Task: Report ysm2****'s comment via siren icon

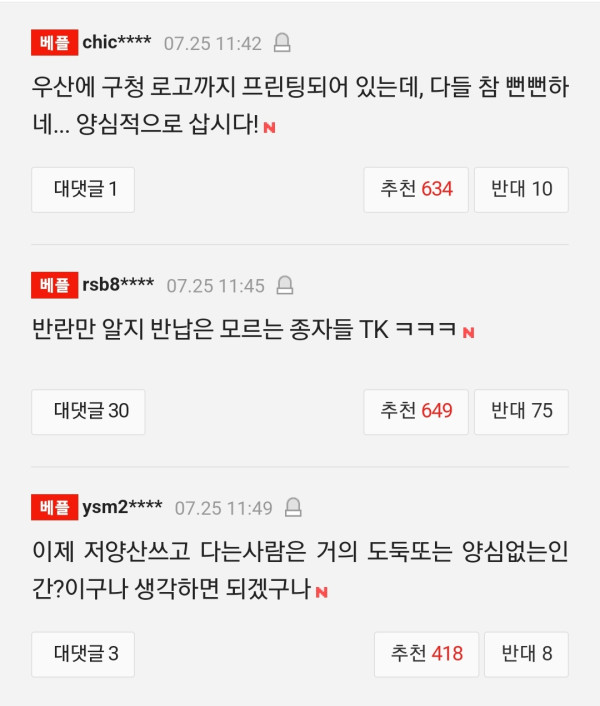Action: pos(293,508)
